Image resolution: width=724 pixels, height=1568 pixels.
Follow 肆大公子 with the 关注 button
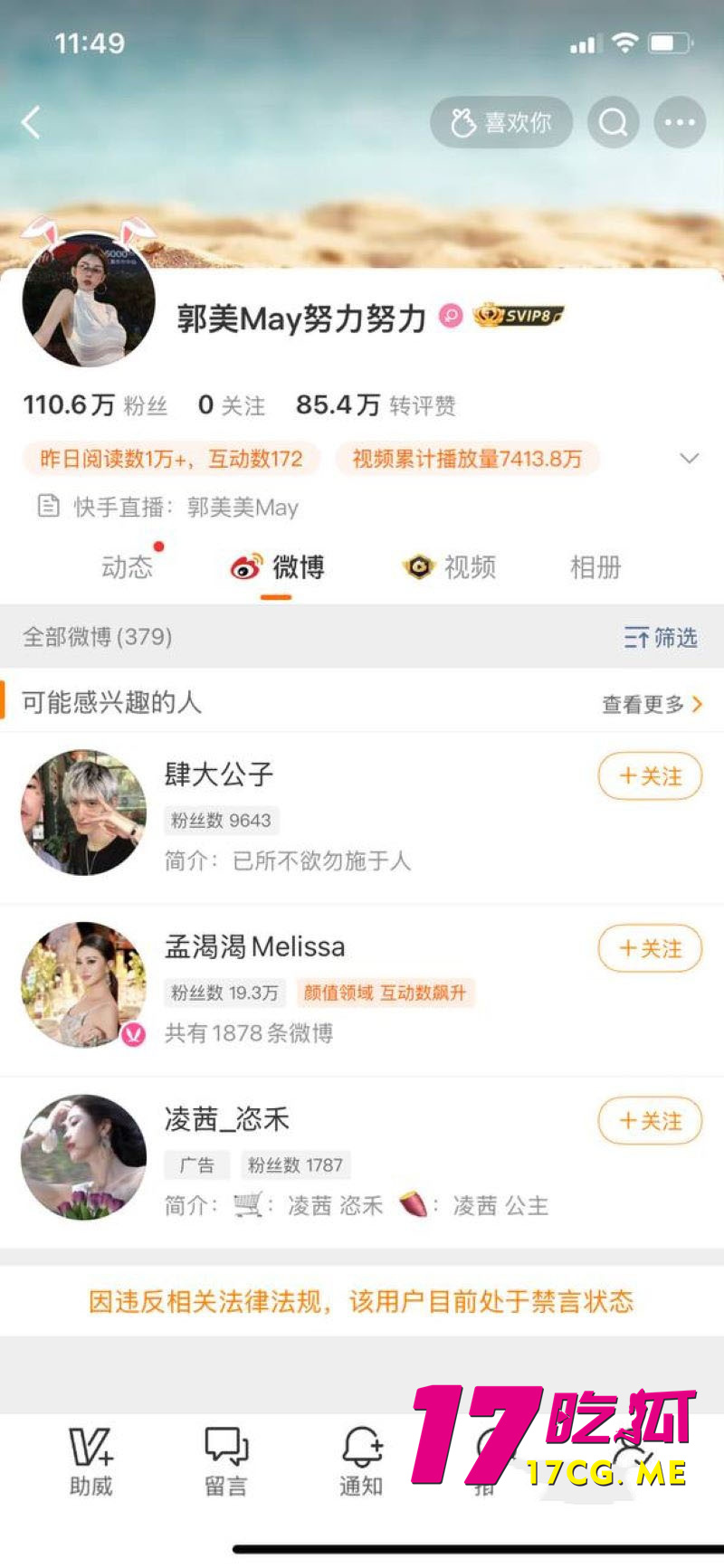point(649,776)
